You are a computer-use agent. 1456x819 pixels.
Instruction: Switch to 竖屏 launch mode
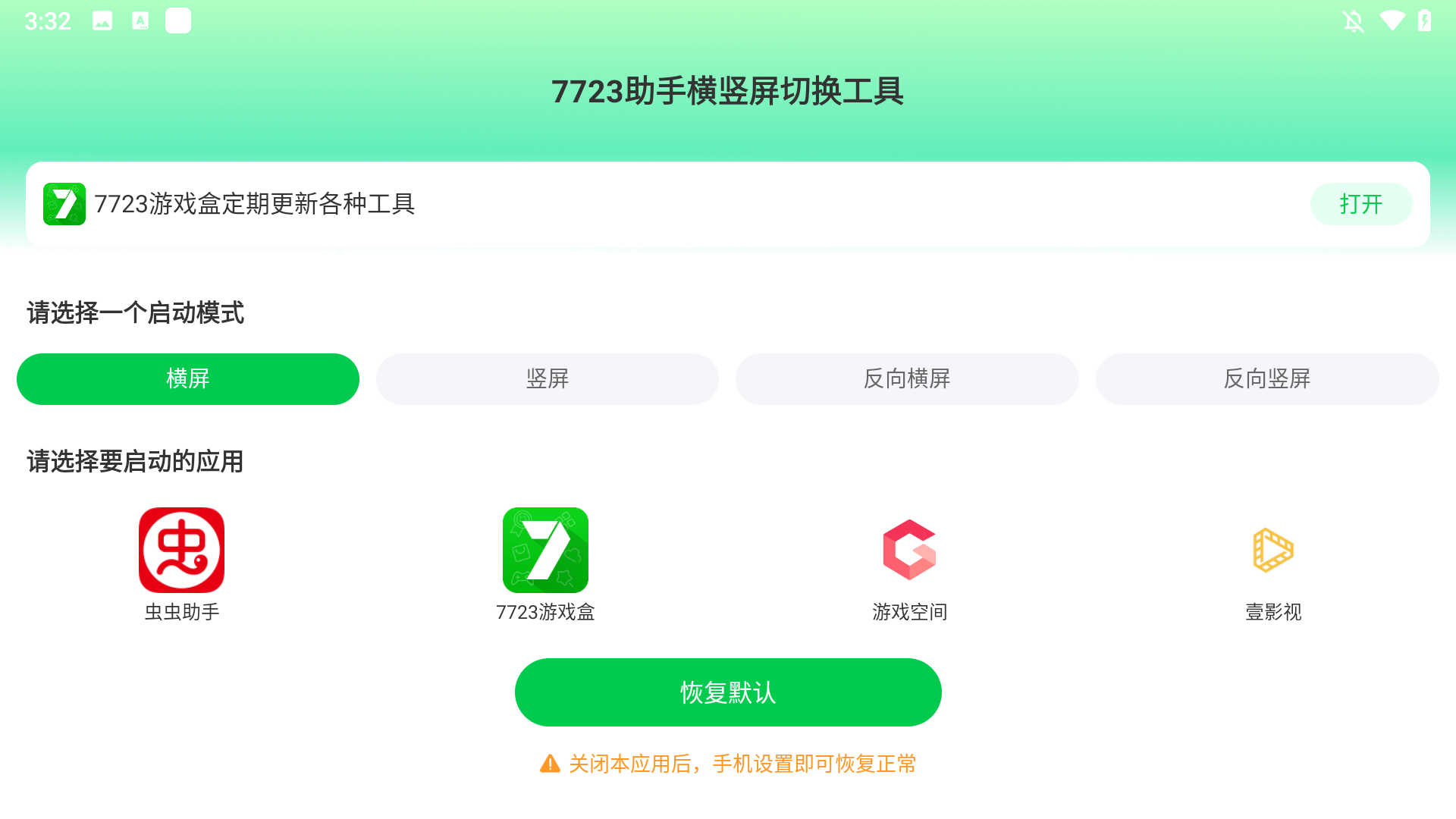[547, 378]
